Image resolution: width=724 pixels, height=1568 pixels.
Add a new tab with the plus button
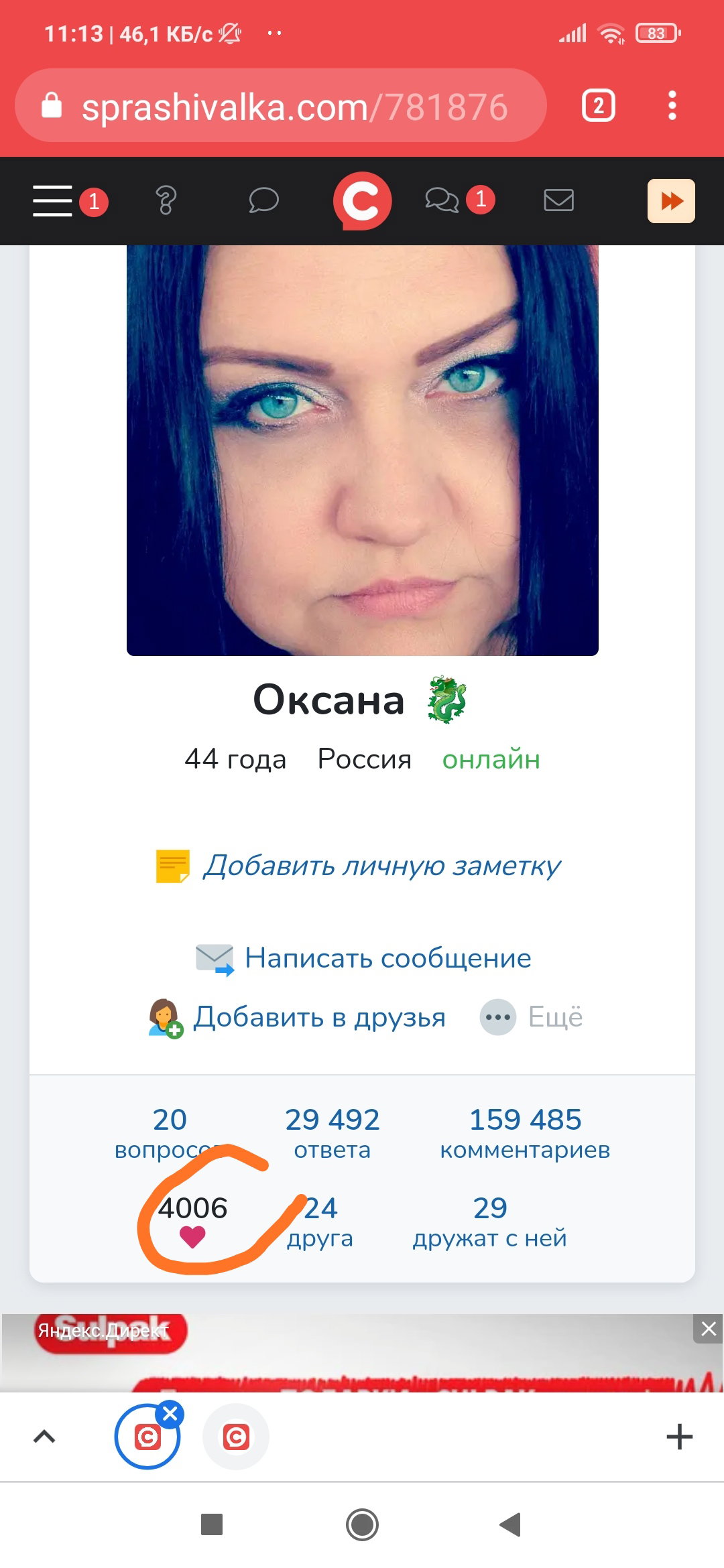(x=679, y=1437)
